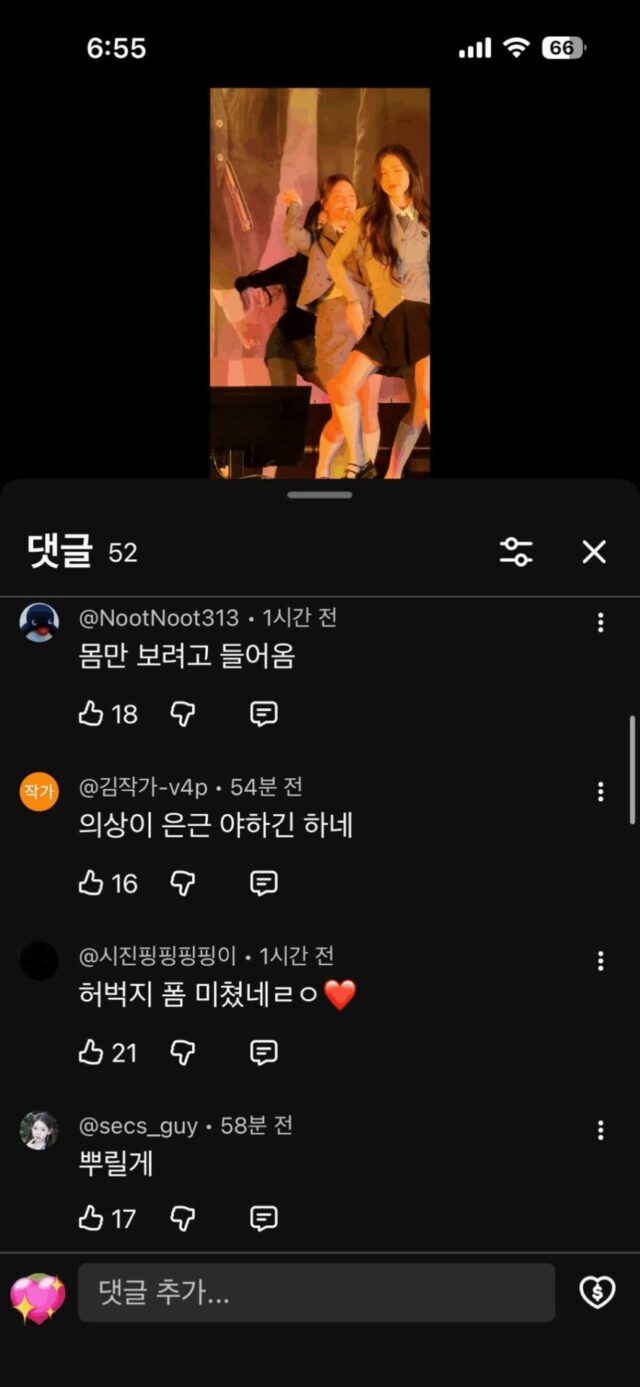This screenshot has height=1387, width=640.
Task: Open more options for @김작가-v4p's comment
Action: coord(600,792)
